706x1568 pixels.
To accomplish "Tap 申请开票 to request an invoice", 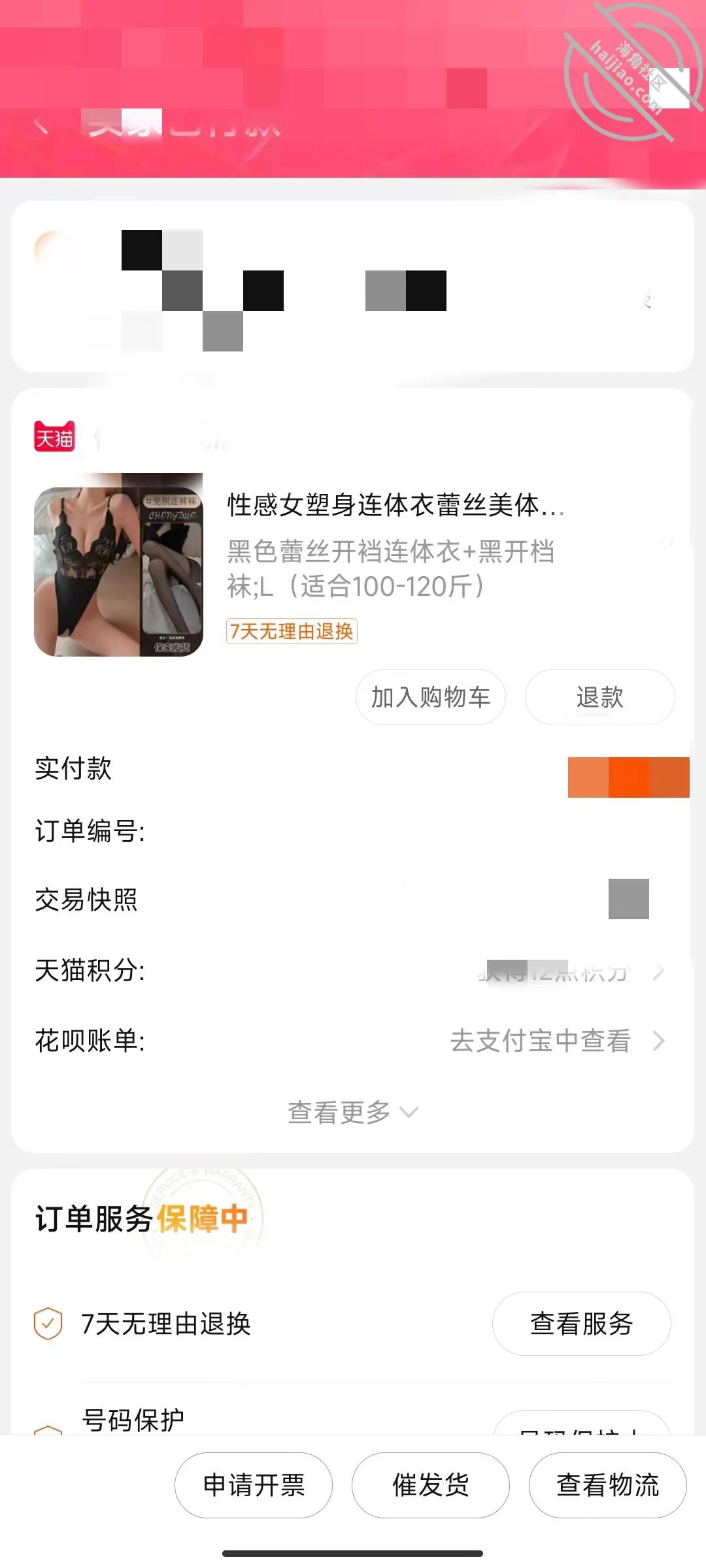I will click(x=254, y=1485).
